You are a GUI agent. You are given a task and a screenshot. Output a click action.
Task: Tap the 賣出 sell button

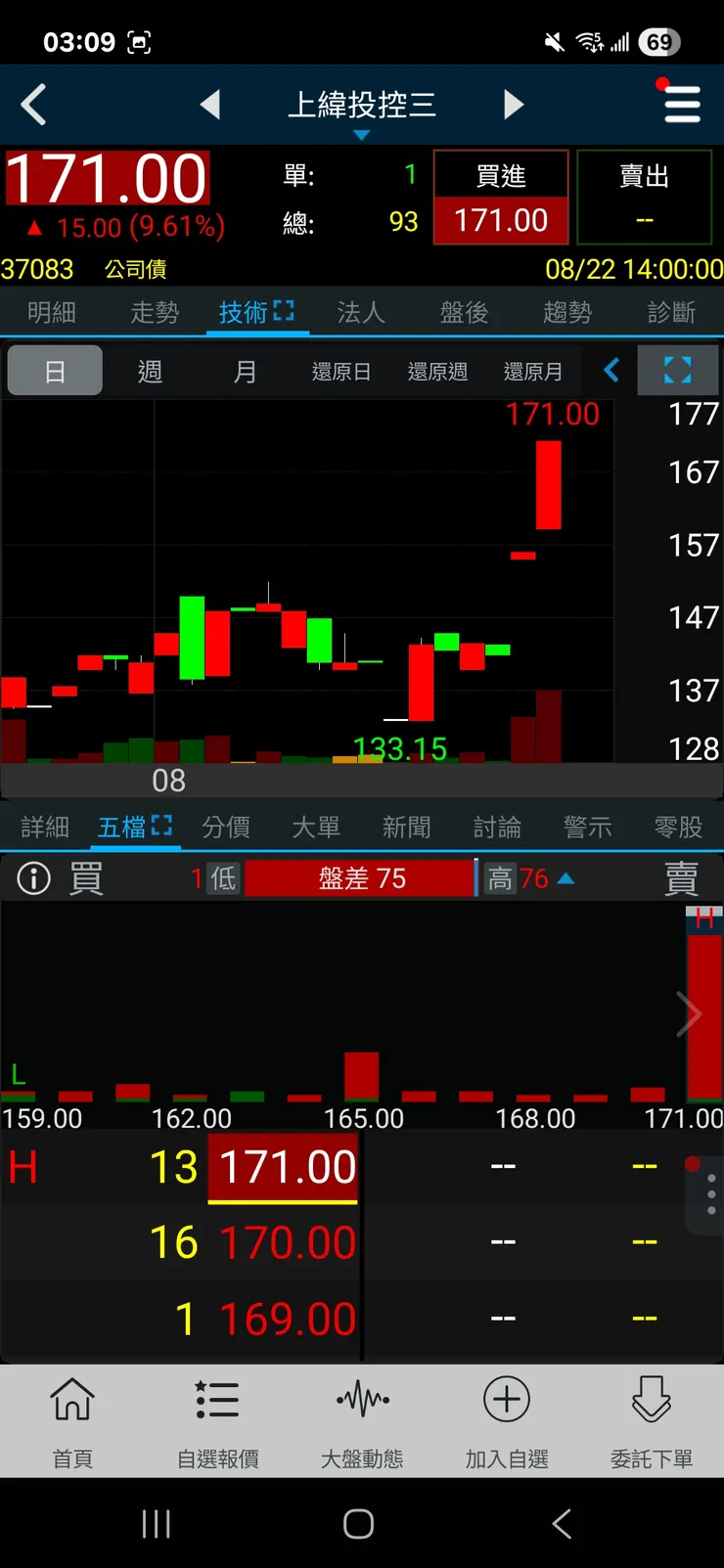(x=644, y=197)
